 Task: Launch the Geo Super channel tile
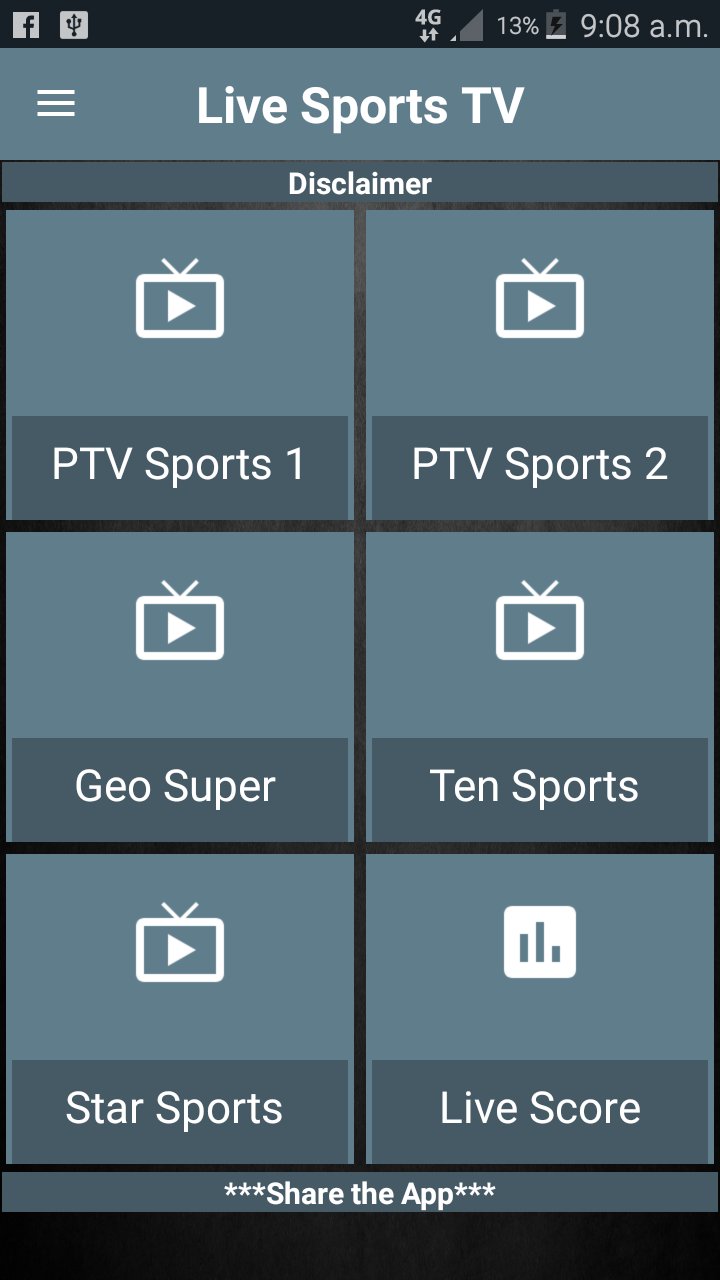(x=179, y=686)
